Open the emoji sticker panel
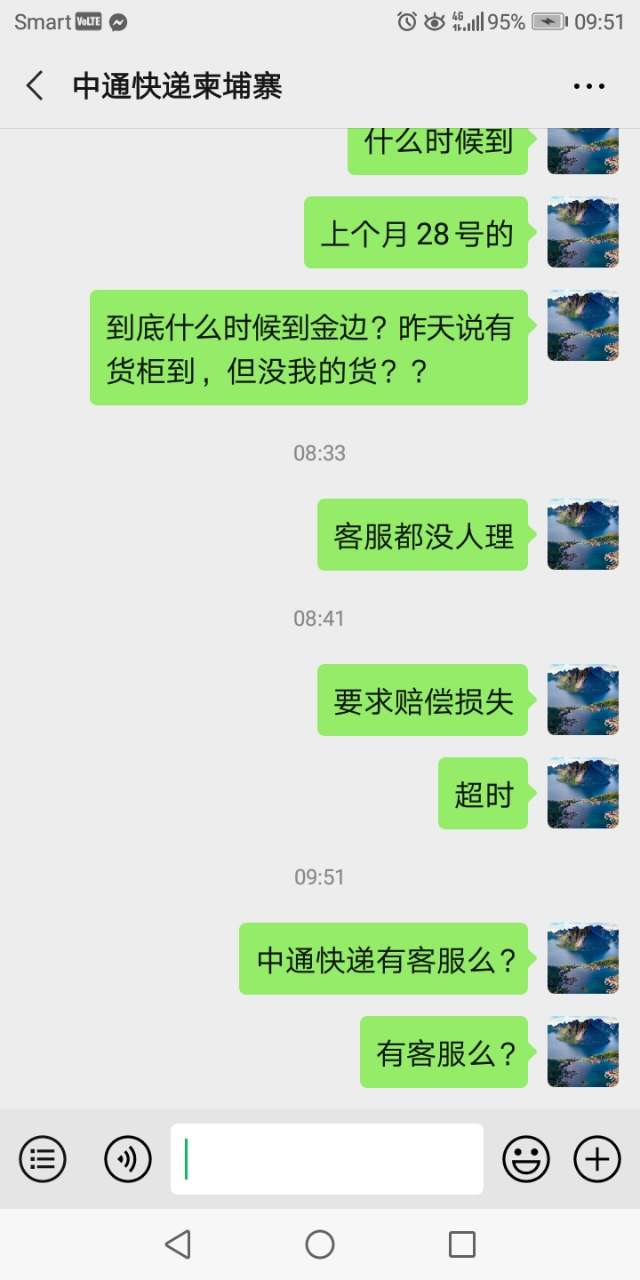This screenshot has height=1280, width=640. coord(525,1159)
